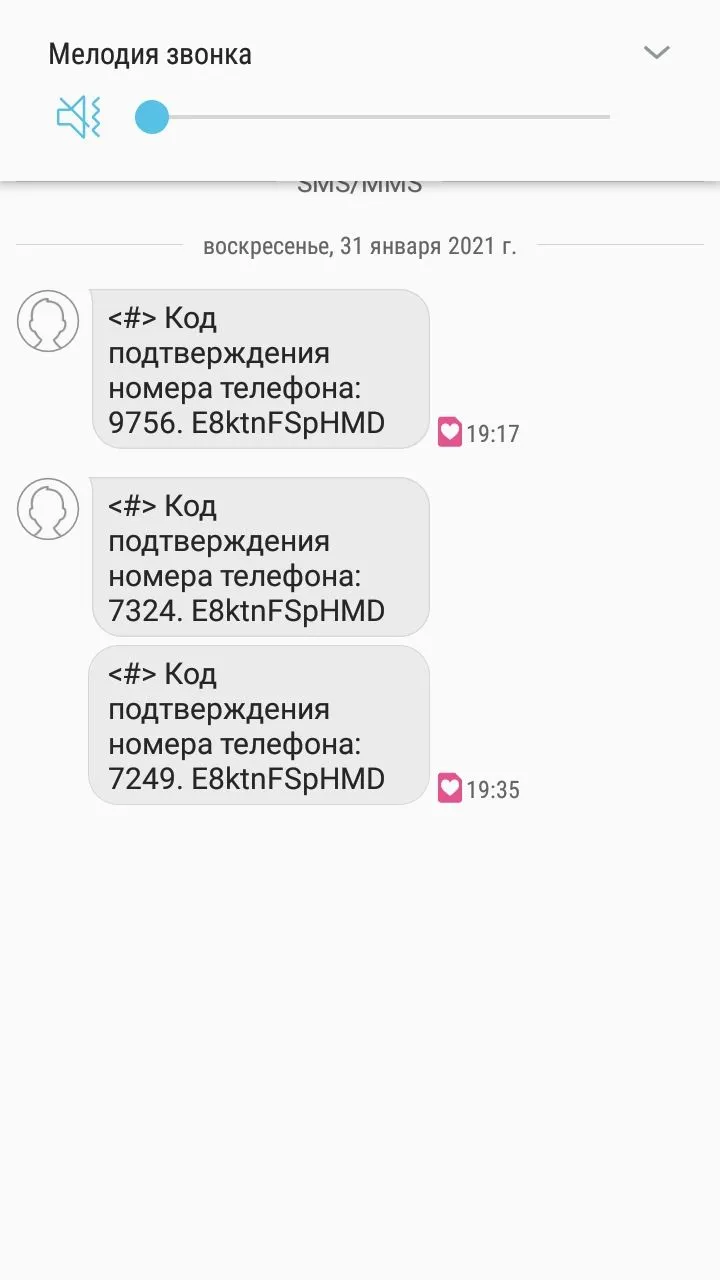720x1280 pixels.
Task: Tap the message with code 7249
Action: (260, 725)
